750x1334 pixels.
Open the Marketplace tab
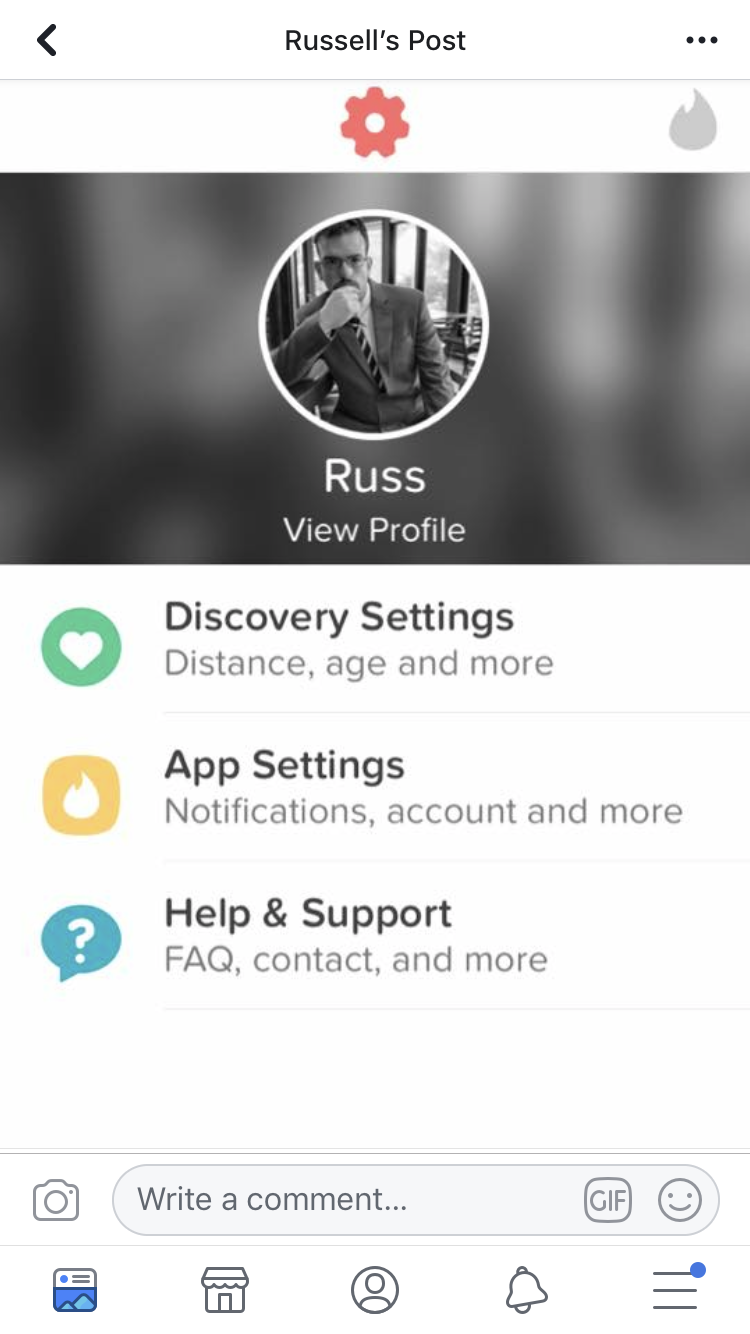225,1290
